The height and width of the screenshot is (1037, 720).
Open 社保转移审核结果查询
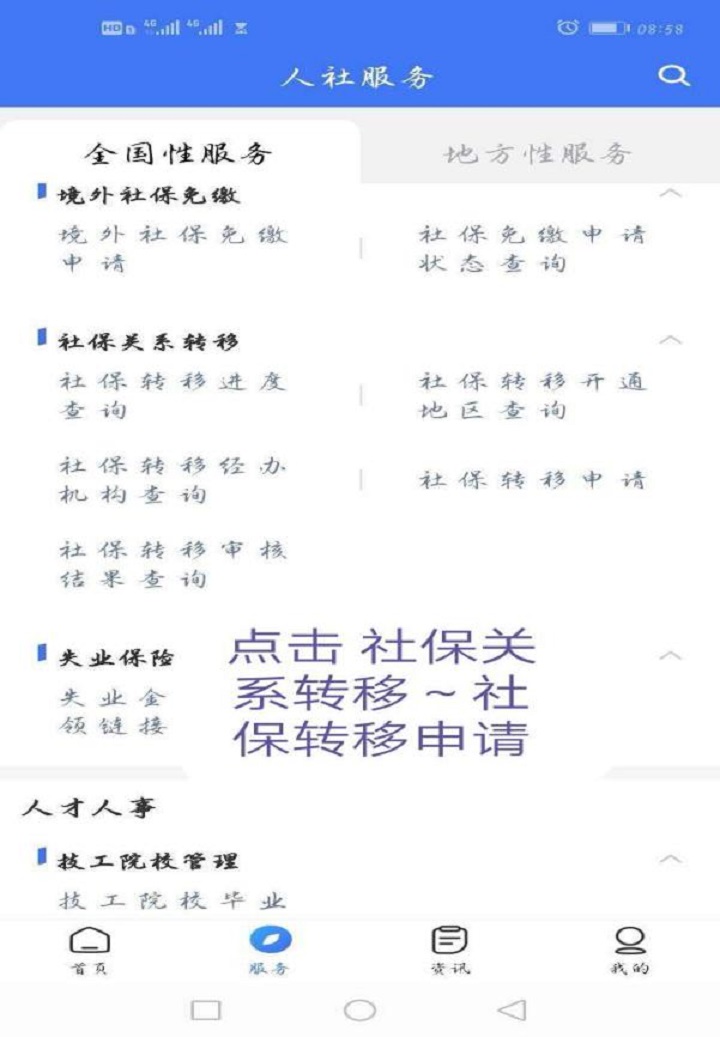173,565
